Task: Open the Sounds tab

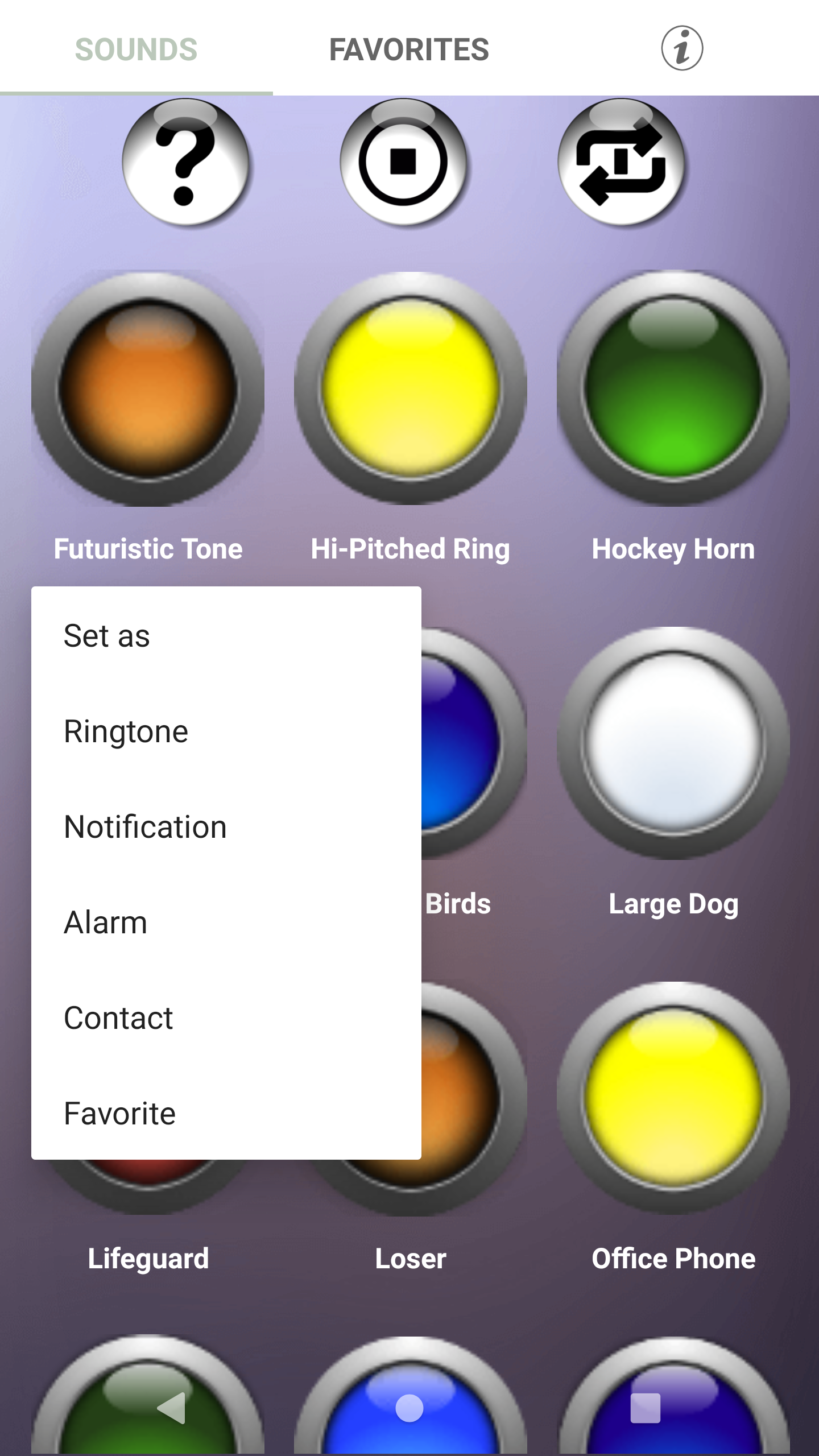Action: (136, 49)
